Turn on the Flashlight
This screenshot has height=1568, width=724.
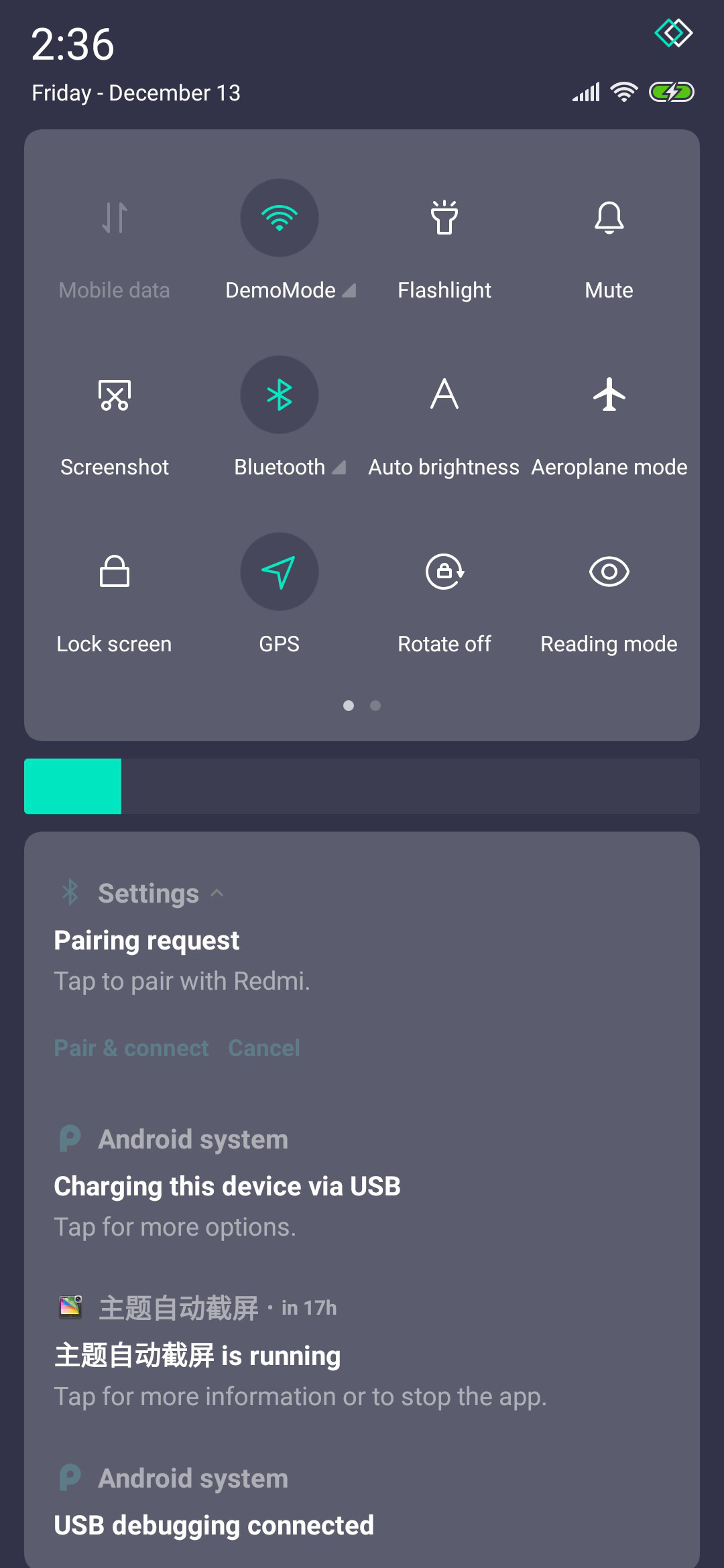click(444, 218)
